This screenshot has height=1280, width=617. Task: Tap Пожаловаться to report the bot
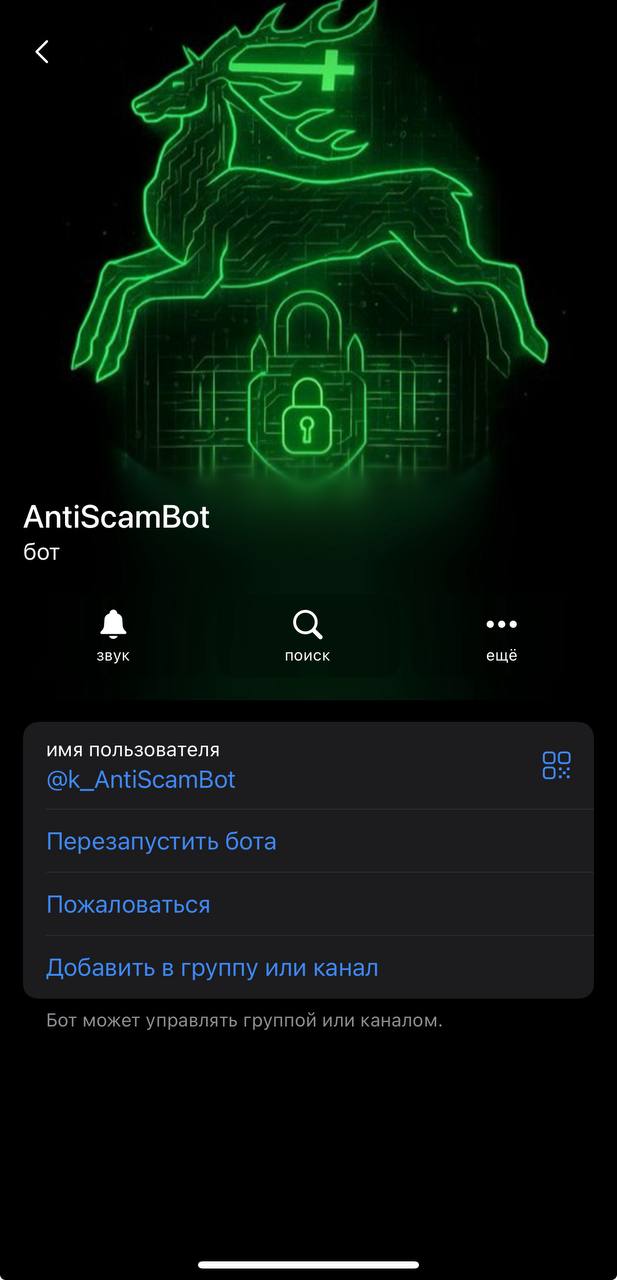tap(128, 905)
